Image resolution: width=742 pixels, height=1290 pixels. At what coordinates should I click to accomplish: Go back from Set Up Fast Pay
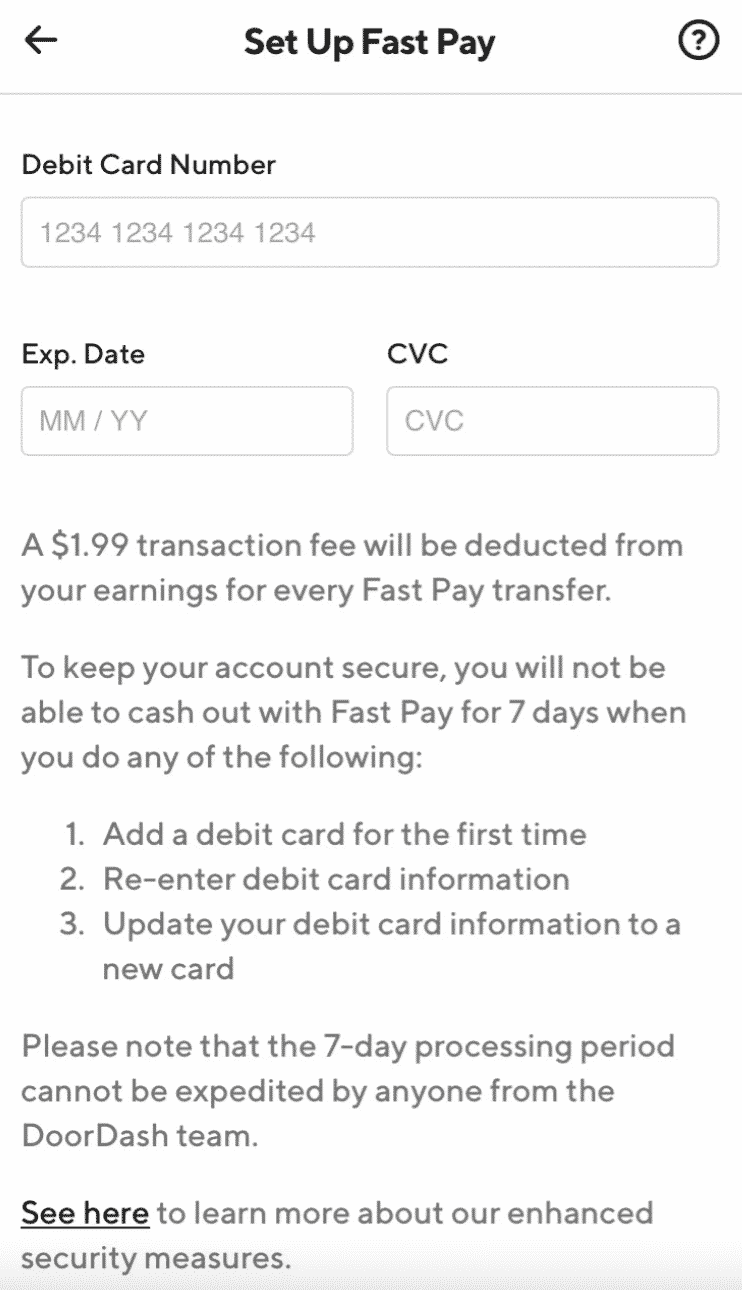[x=41, y=41]
